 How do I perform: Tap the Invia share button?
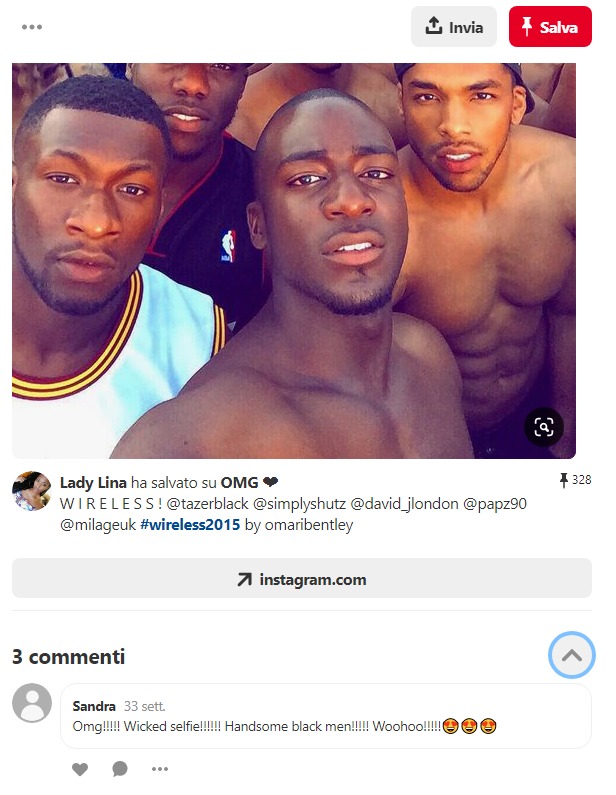tap(454, 27)
